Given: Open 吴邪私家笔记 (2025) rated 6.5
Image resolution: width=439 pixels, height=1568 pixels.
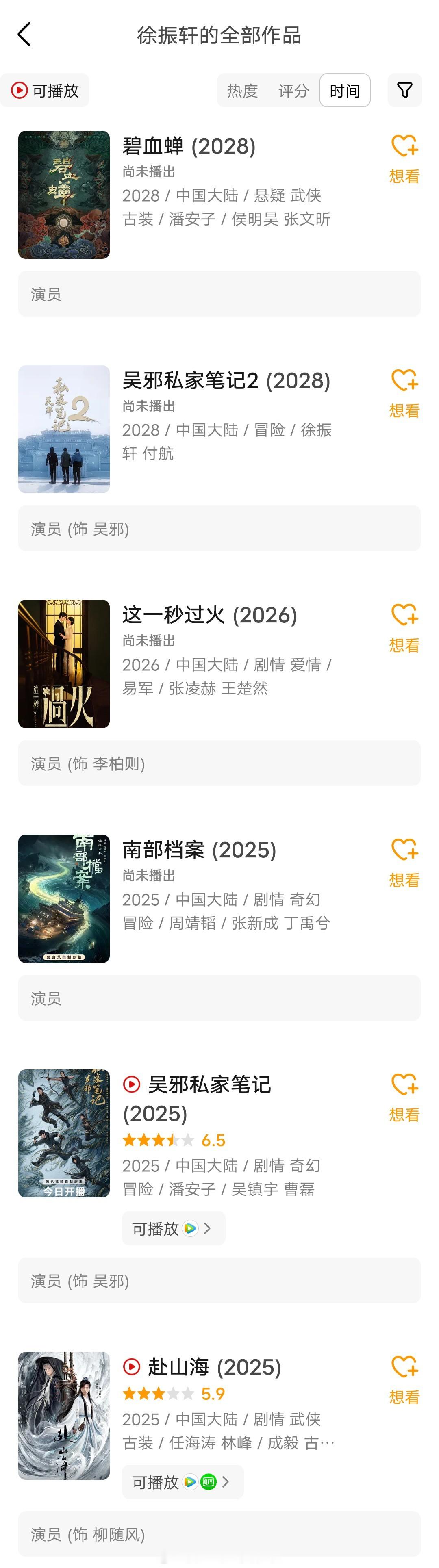Looking at the screenshot, I should click(209, 1085).
